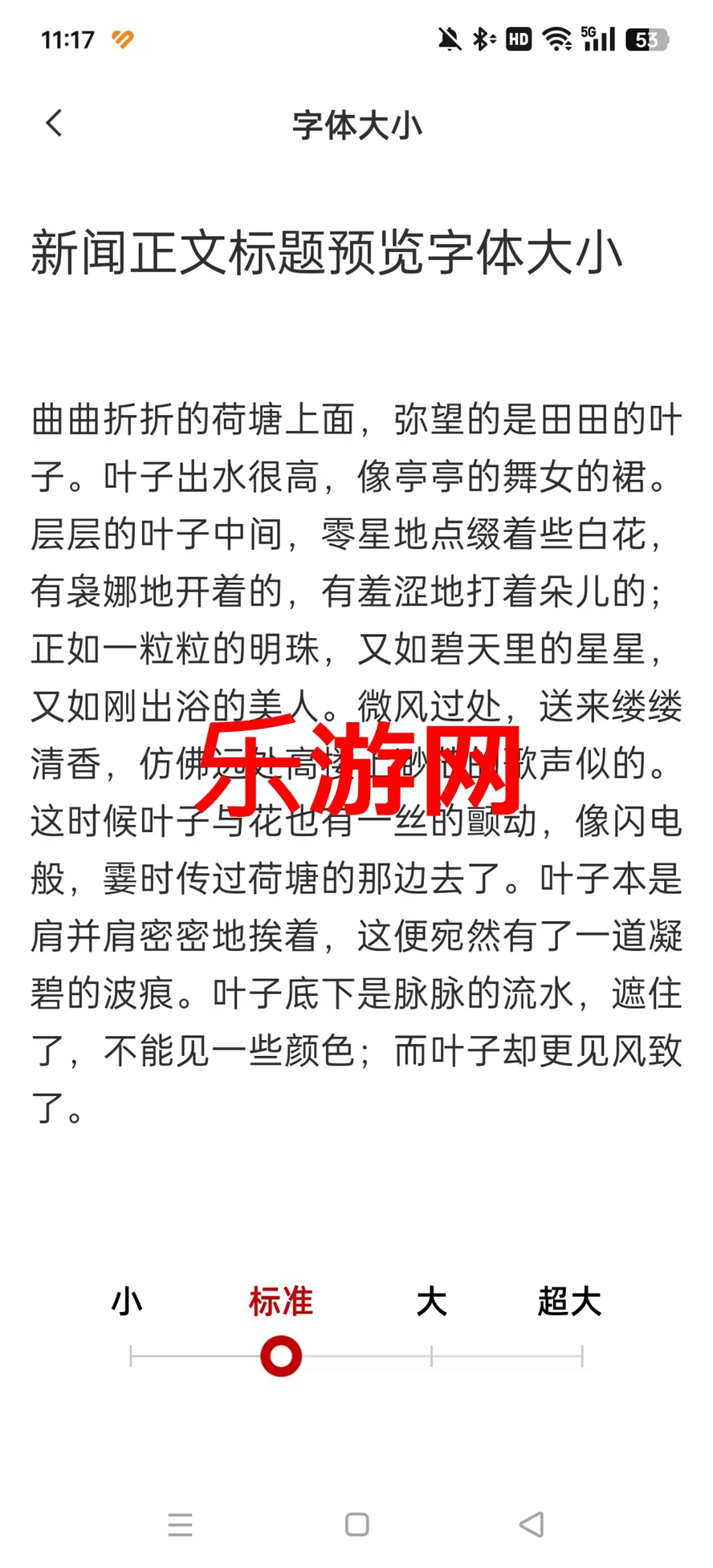Select the 小 font size option

coord(127,1302)
